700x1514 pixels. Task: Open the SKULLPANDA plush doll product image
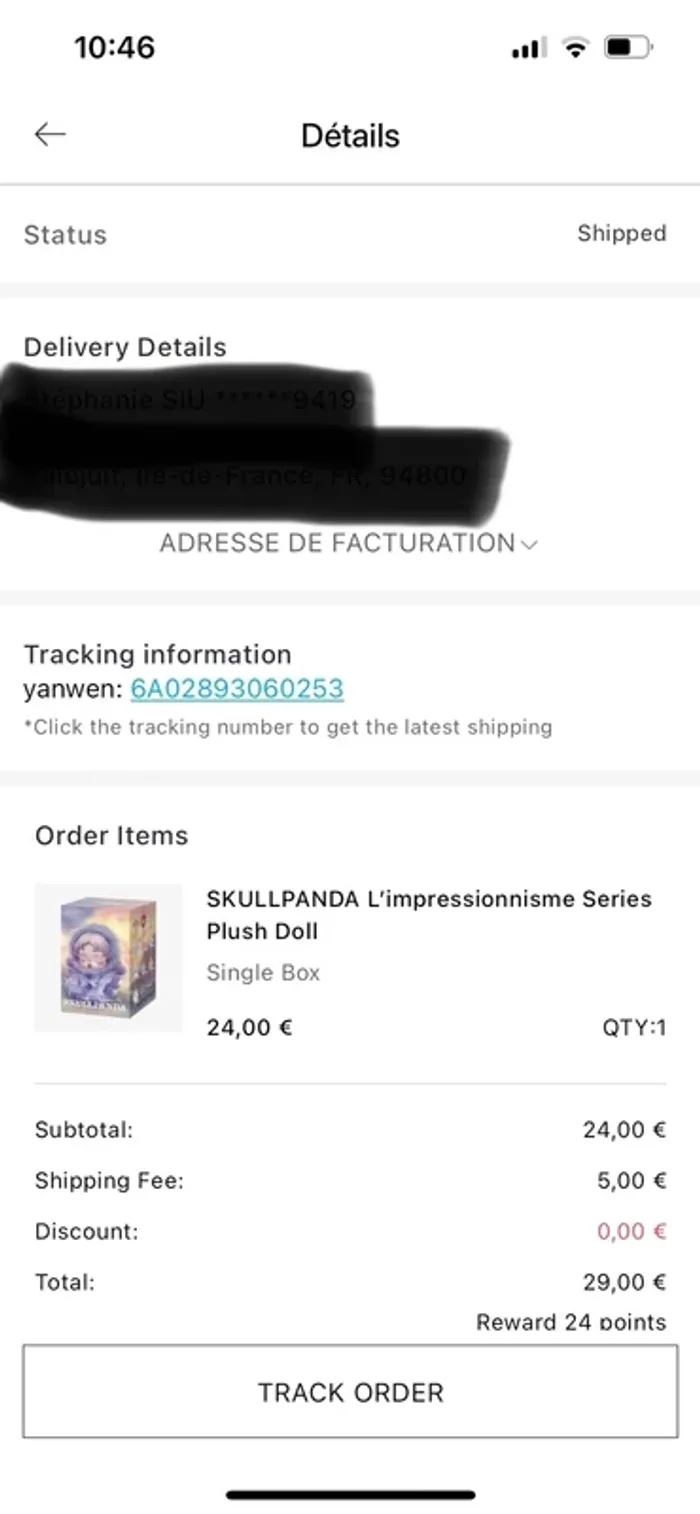coord(108,957)
